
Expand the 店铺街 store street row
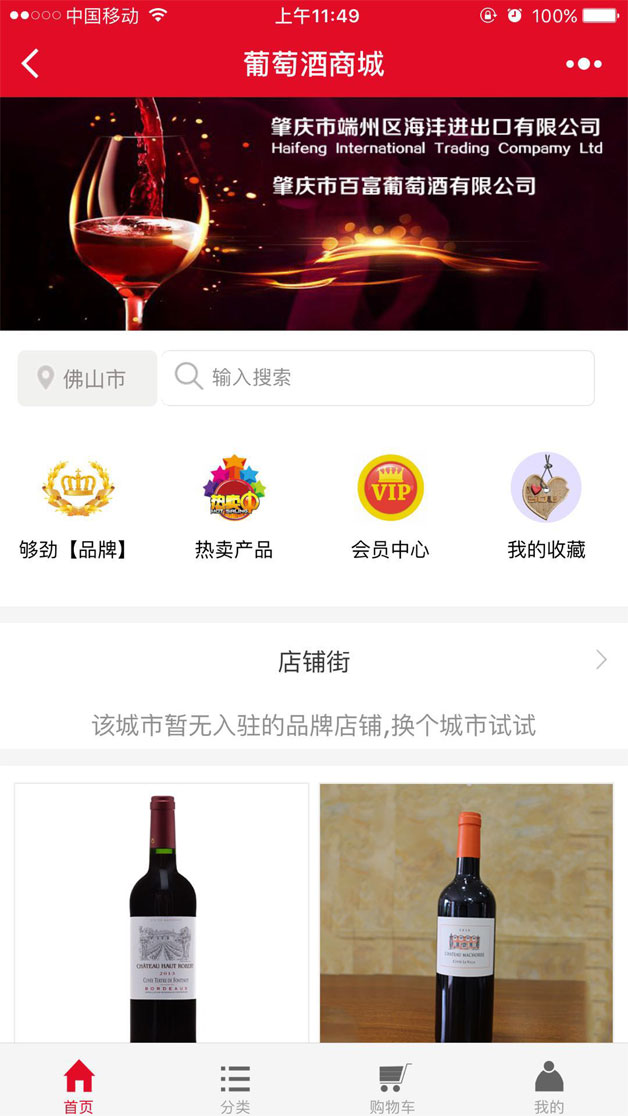click(x=314, y=661)
